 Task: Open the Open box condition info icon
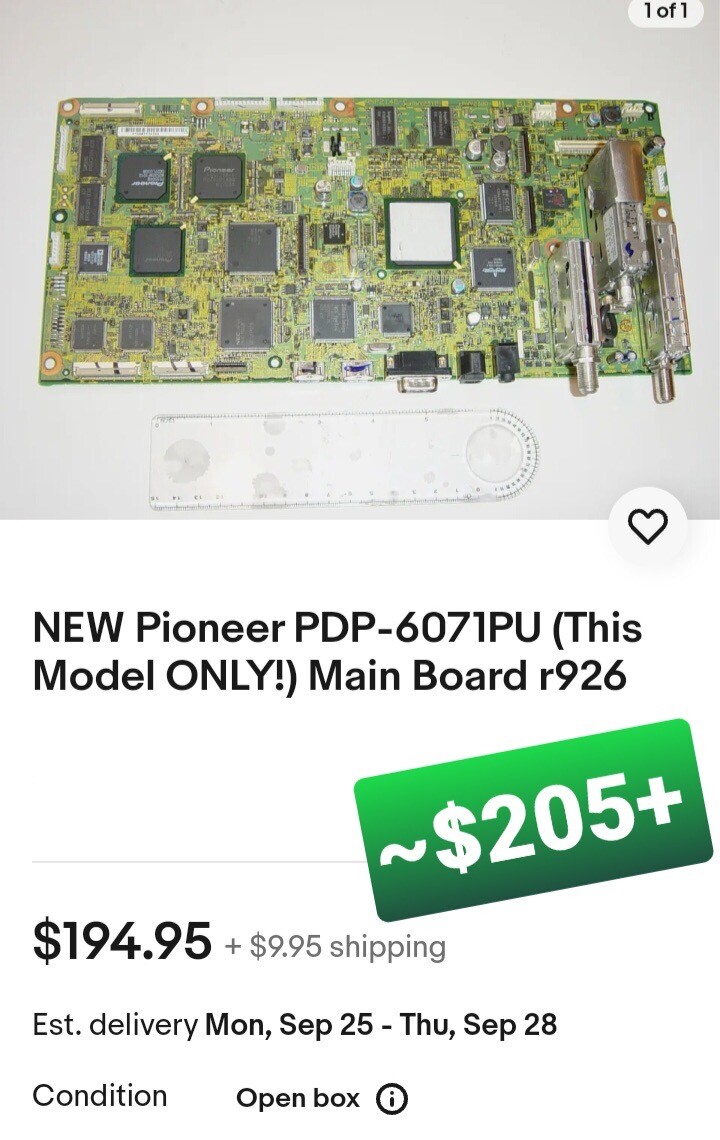[x=392, y=1099]
